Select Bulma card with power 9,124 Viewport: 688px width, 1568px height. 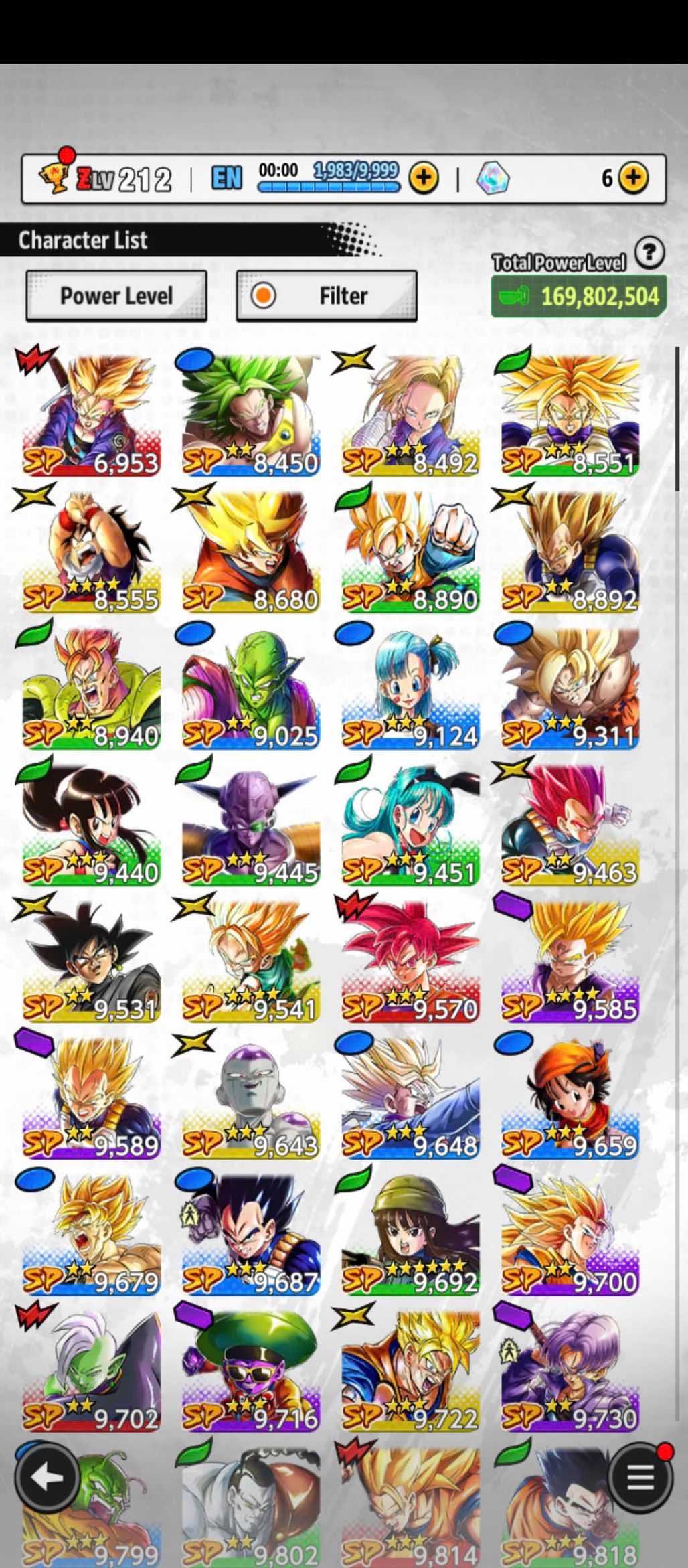(410, 687)
